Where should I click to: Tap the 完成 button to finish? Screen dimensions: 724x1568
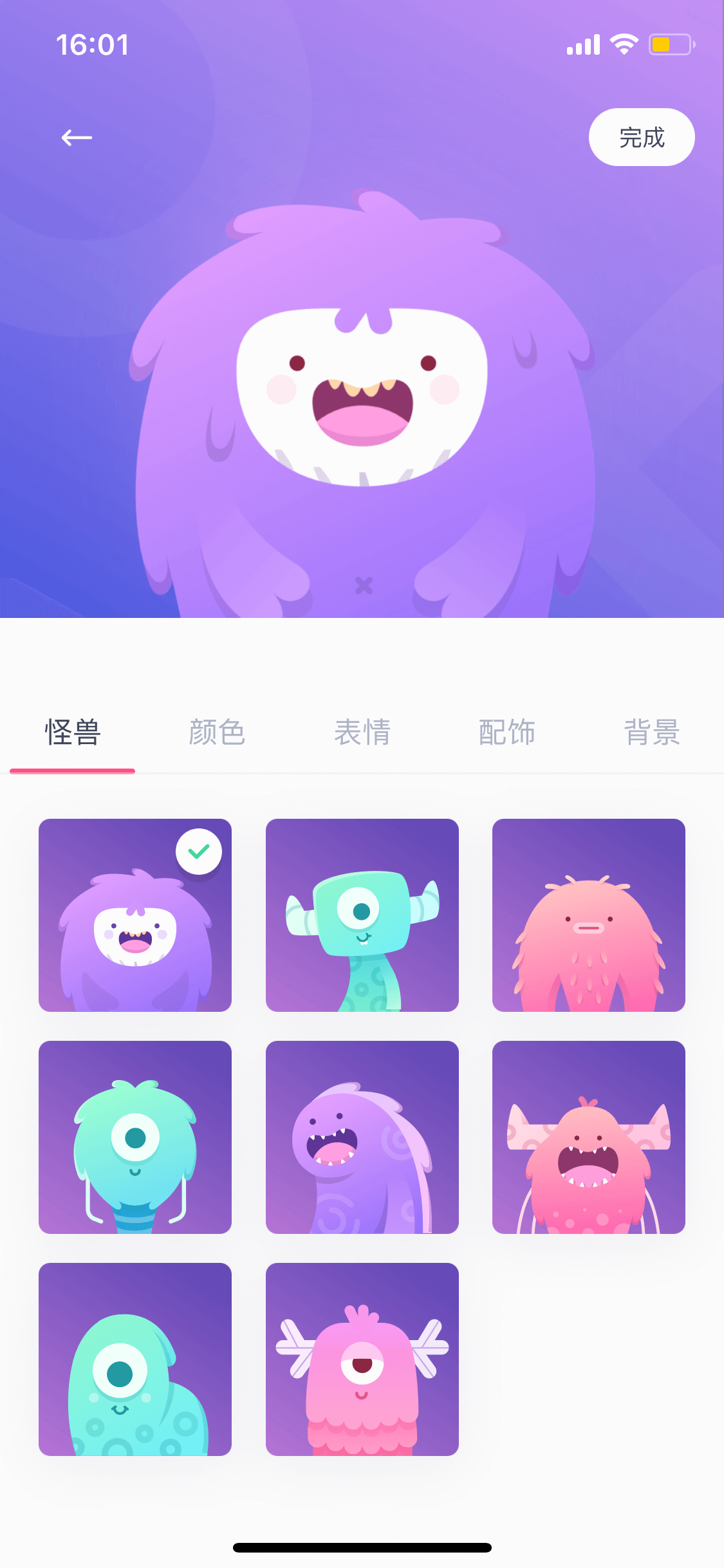point(642,137)
